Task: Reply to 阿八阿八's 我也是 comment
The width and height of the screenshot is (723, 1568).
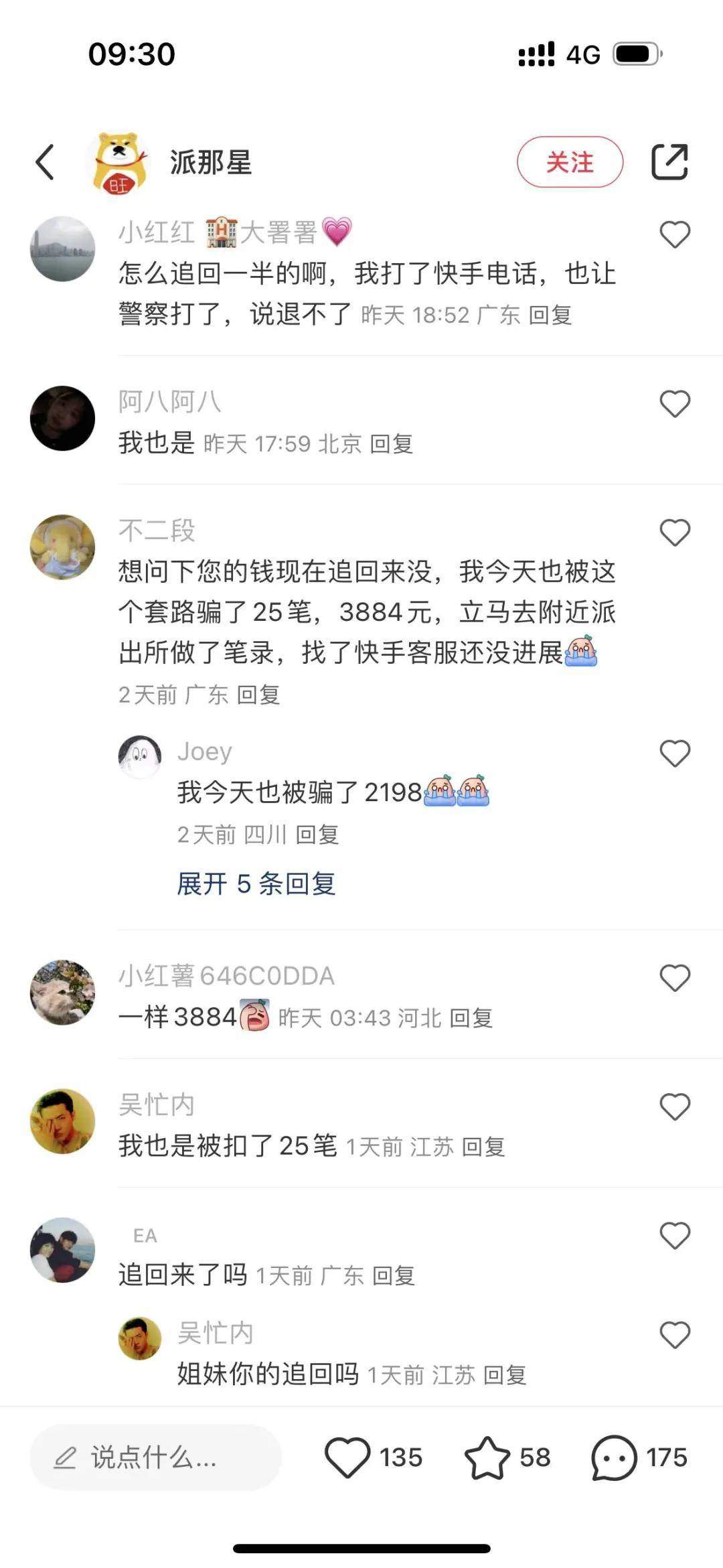Action: (392, 443)
